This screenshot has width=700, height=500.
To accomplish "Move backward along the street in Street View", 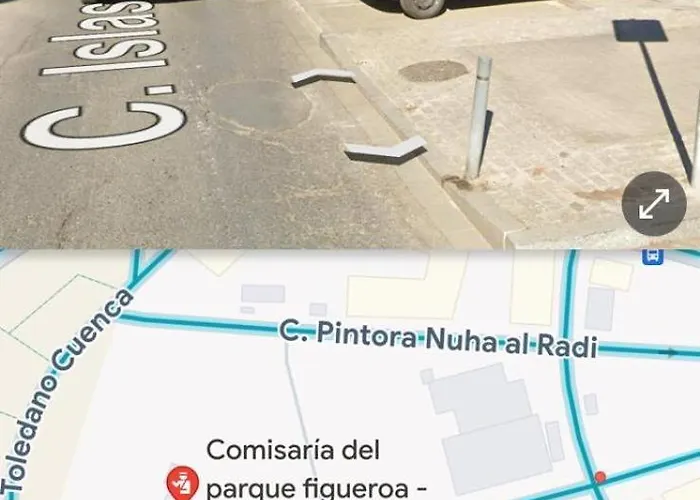I will point(385,151).
